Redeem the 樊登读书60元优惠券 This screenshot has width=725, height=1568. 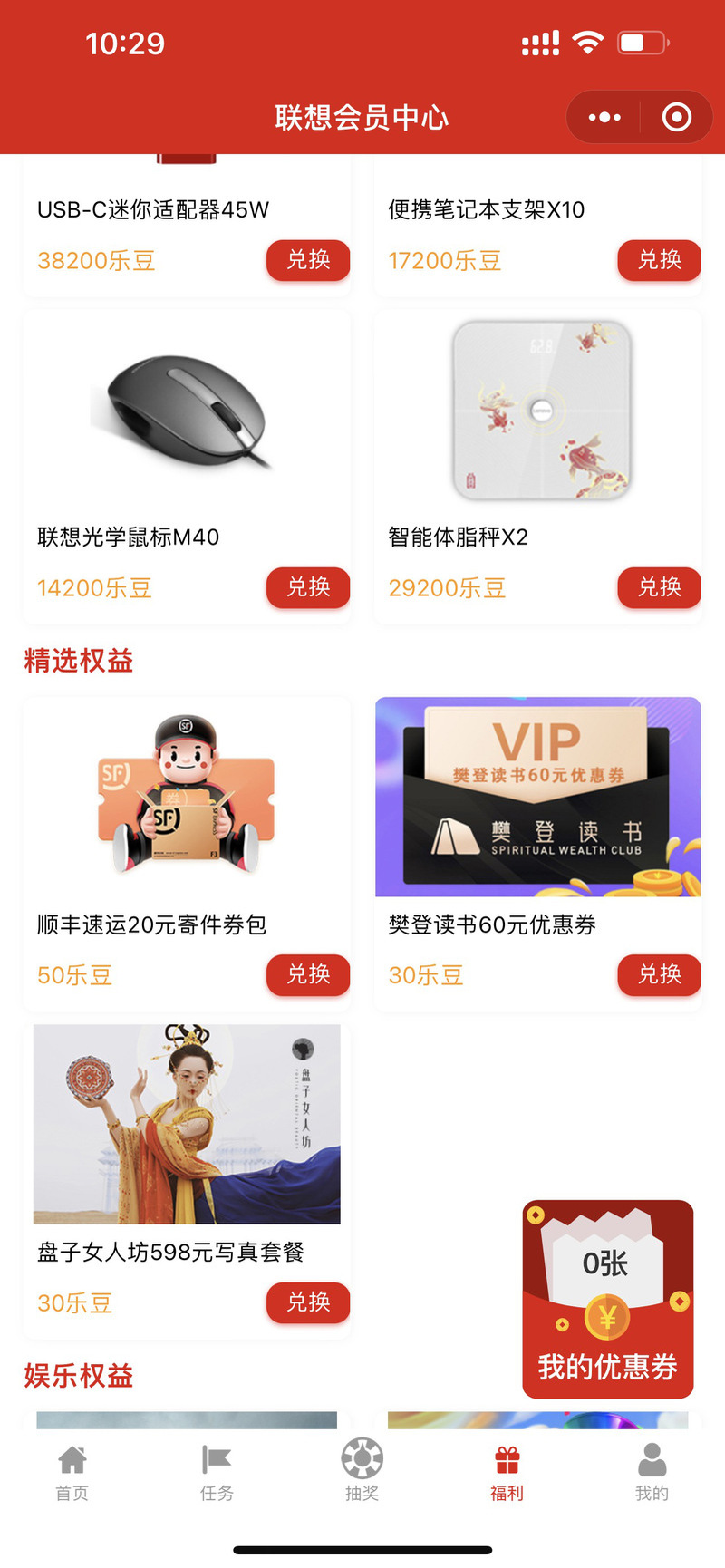[x=659, y=974]
